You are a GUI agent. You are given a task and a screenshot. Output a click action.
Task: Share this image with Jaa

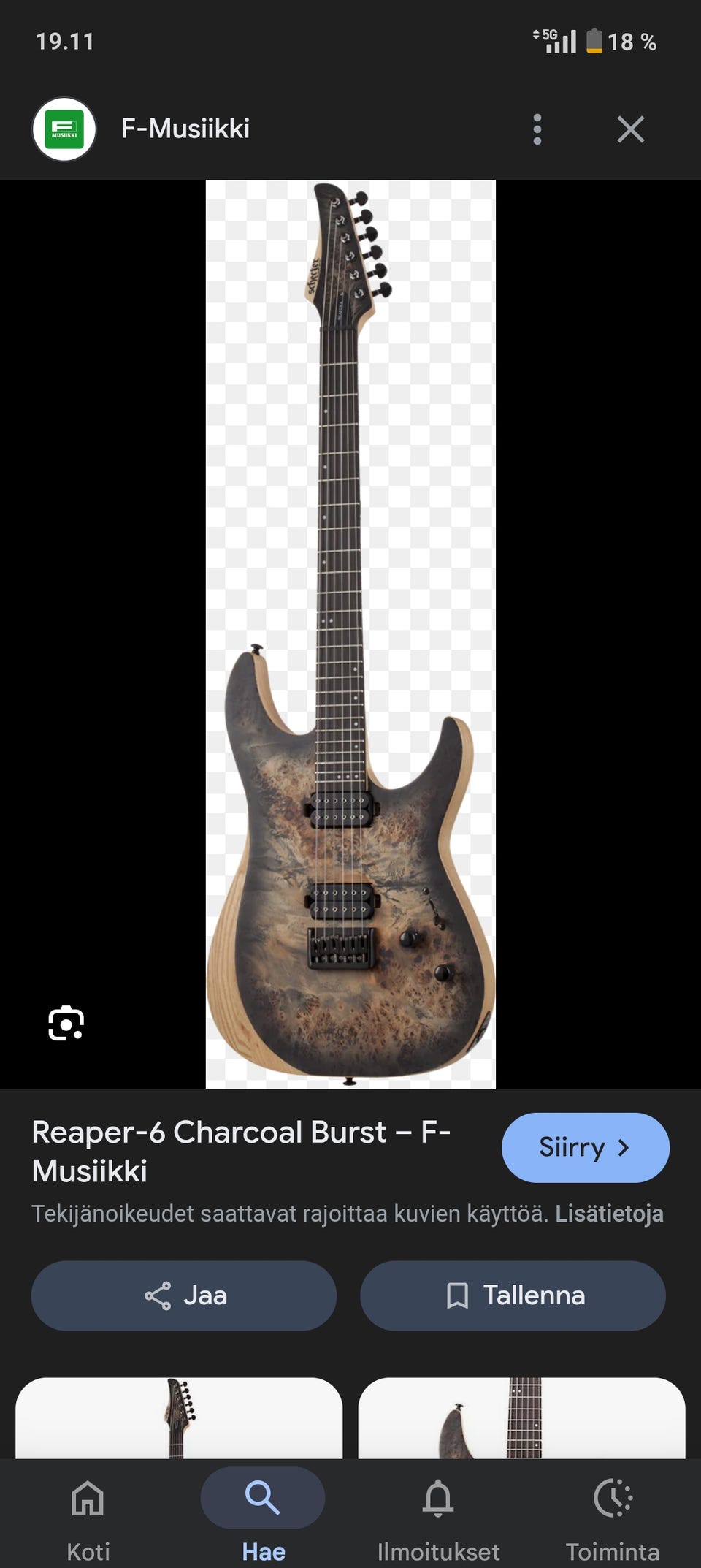[184, 1295]
